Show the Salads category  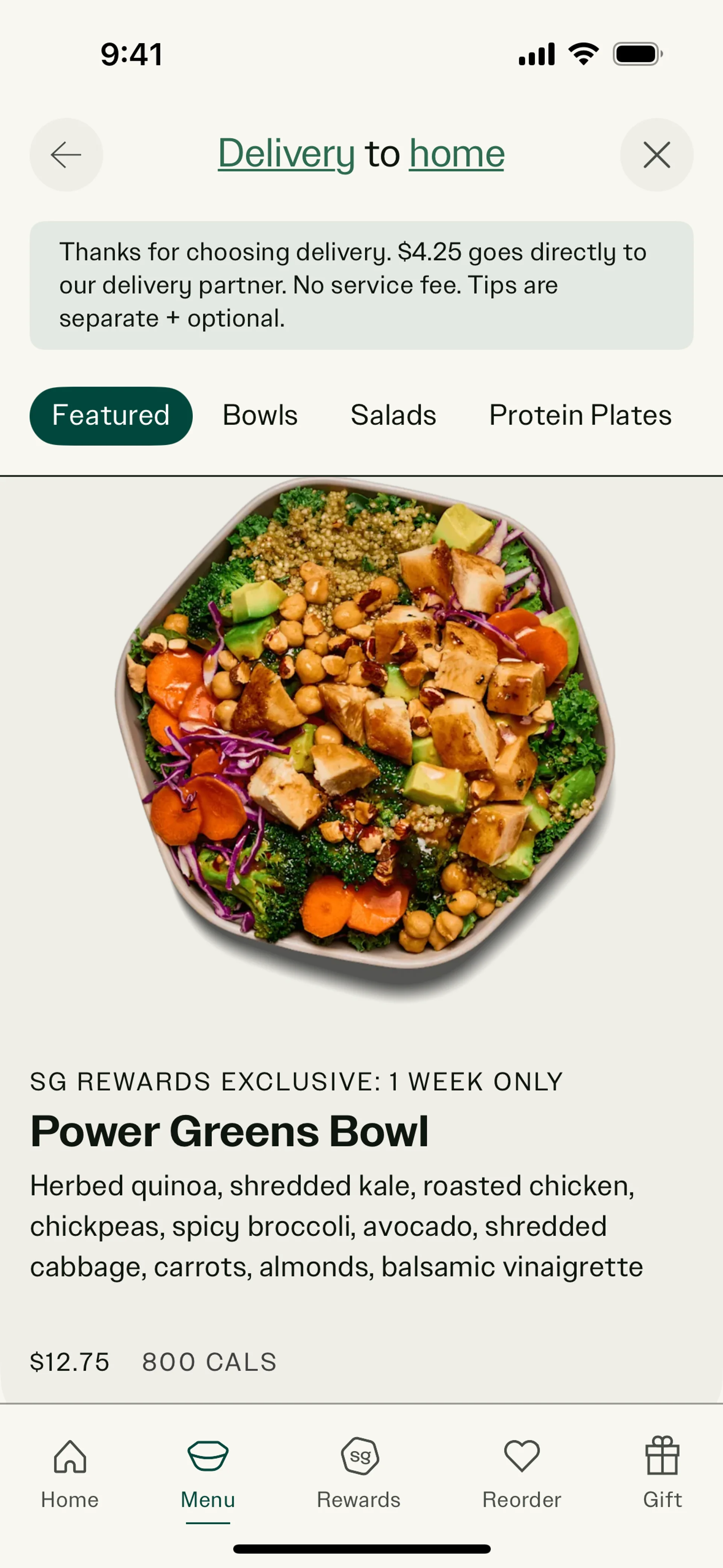click(x=393, y=416)
